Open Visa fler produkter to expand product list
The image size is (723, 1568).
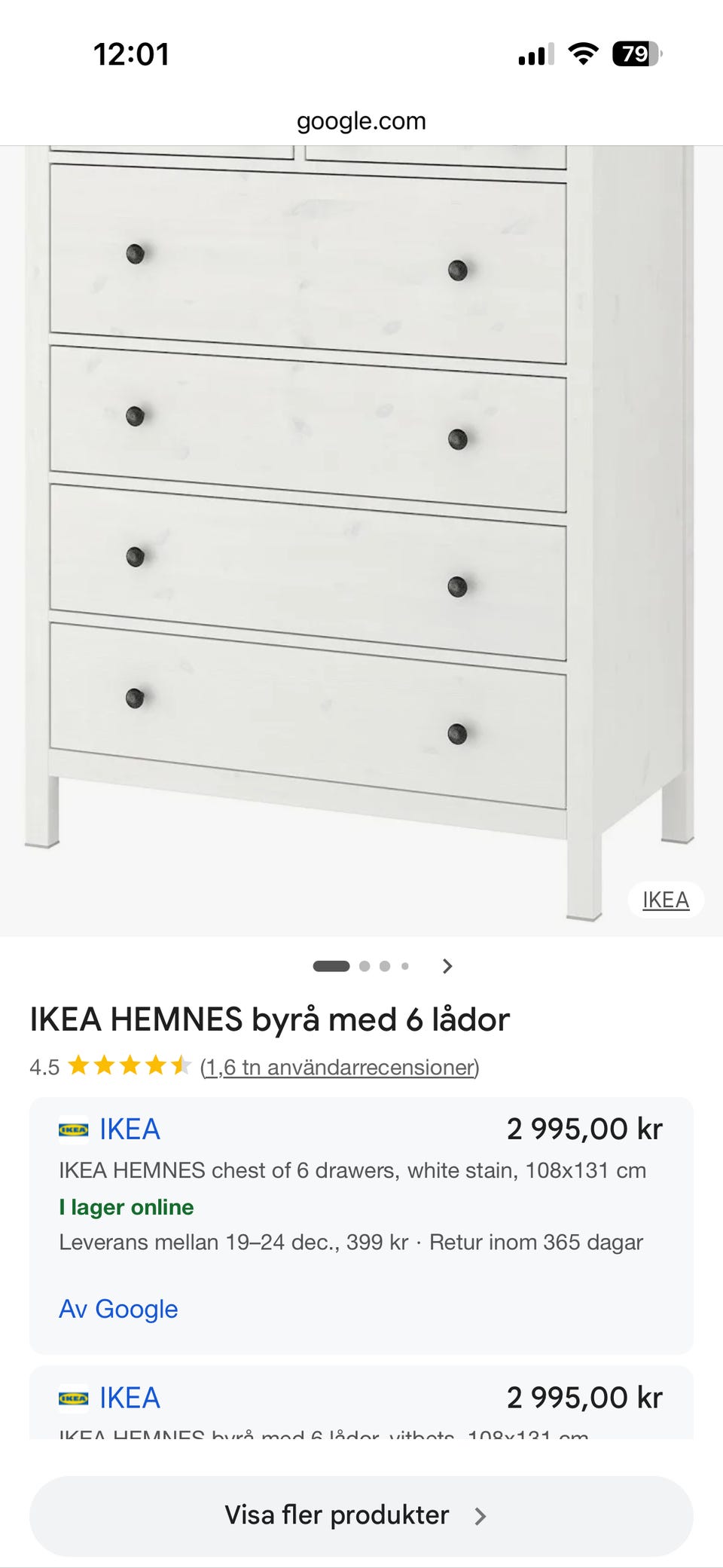click(x=337, y=1515)
